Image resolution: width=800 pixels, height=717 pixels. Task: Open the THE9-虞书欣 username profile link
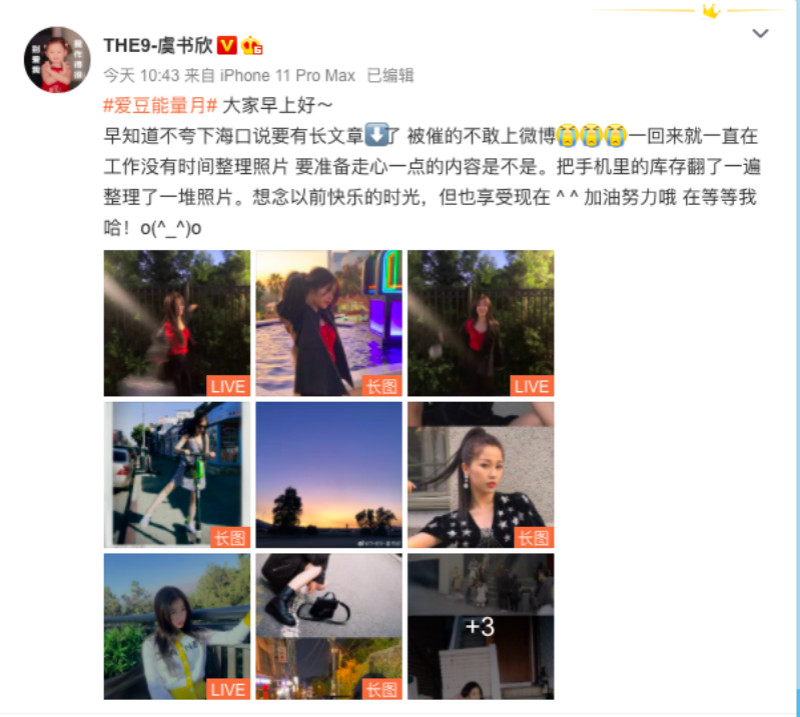158,46
